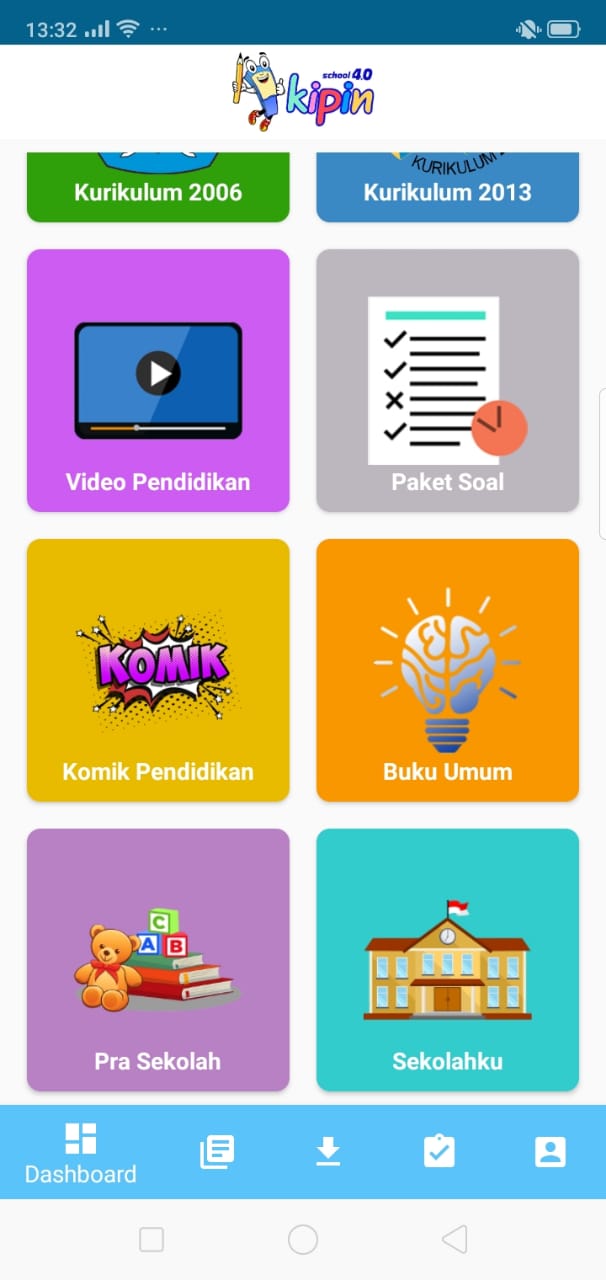Return to the phone home screen
The height and width of the screenshot is (1280, 606).
303,1240
